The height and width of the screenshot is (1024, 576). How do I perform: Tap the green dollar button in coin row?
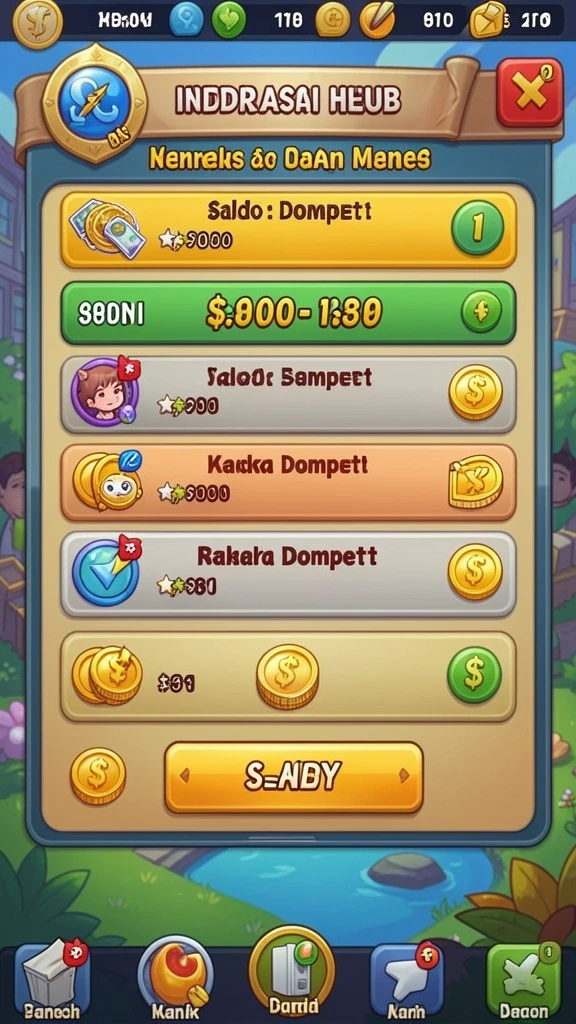474,675
